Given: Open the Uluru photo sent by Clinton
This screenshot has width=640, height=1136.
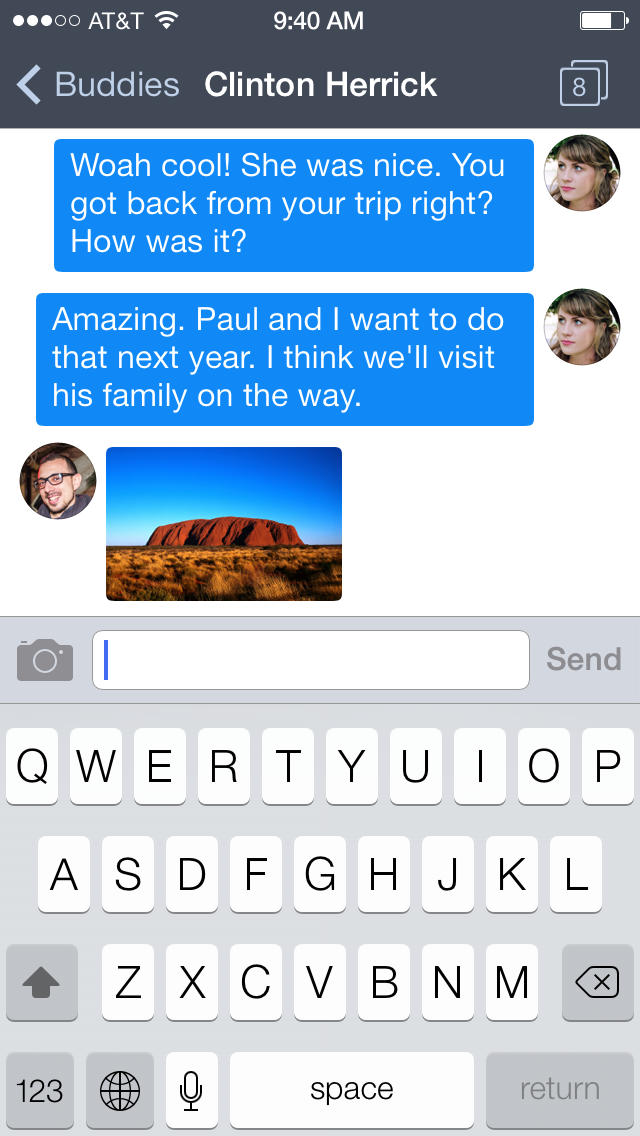Looking at the screenshot, I should click(224, 524).
